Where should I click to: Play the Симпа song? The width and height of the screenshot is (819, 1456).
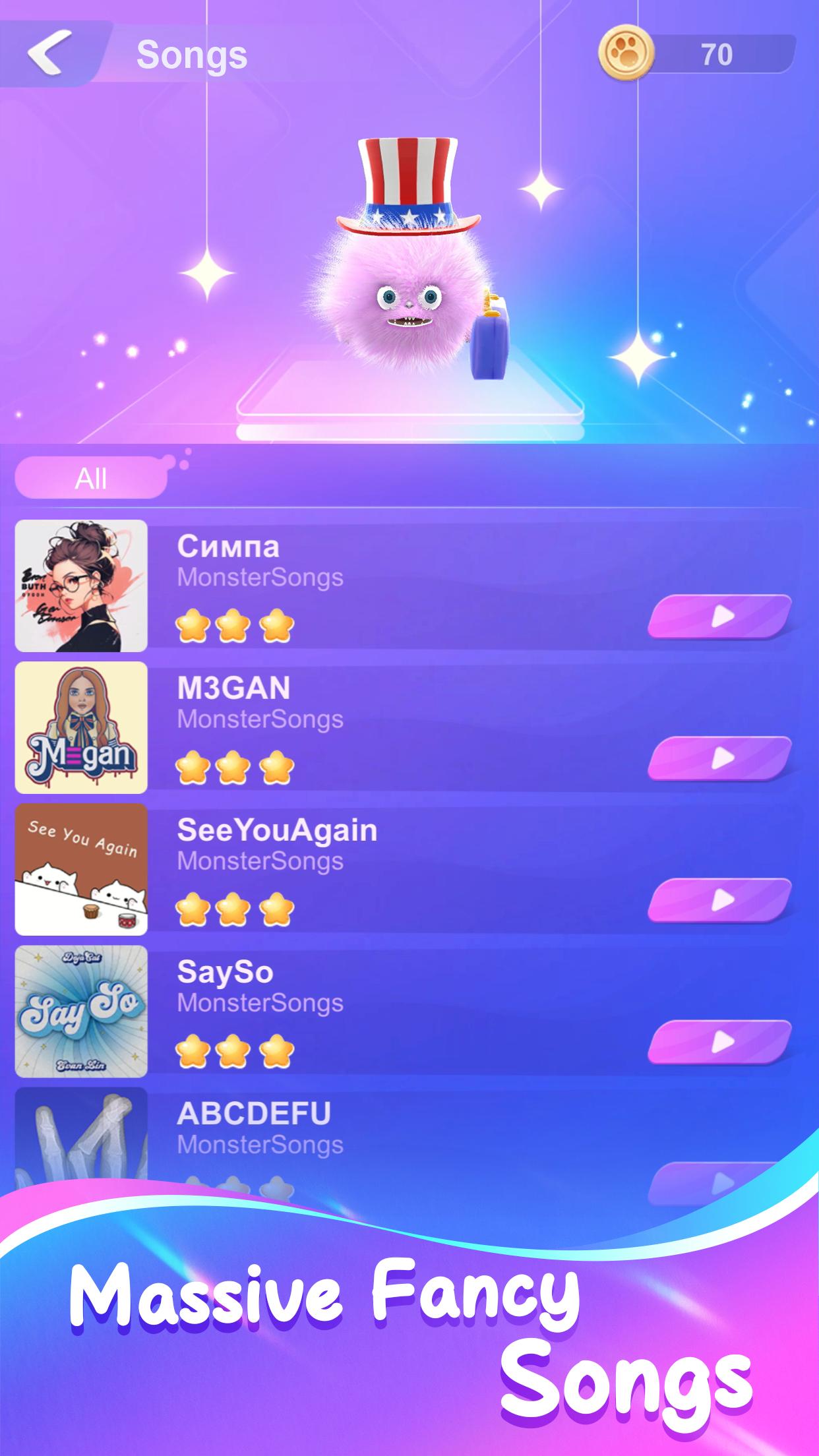click(720, 617)
